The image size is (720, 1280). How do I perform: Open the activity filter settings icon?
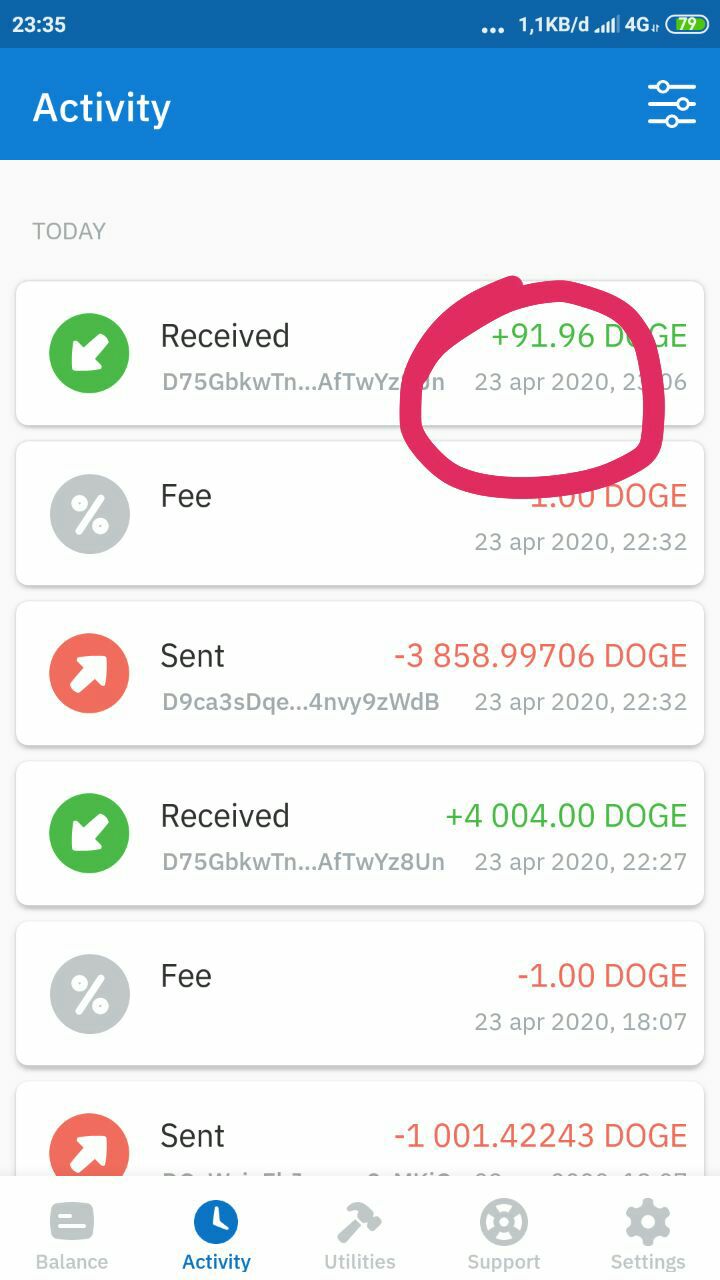(671, 104)
